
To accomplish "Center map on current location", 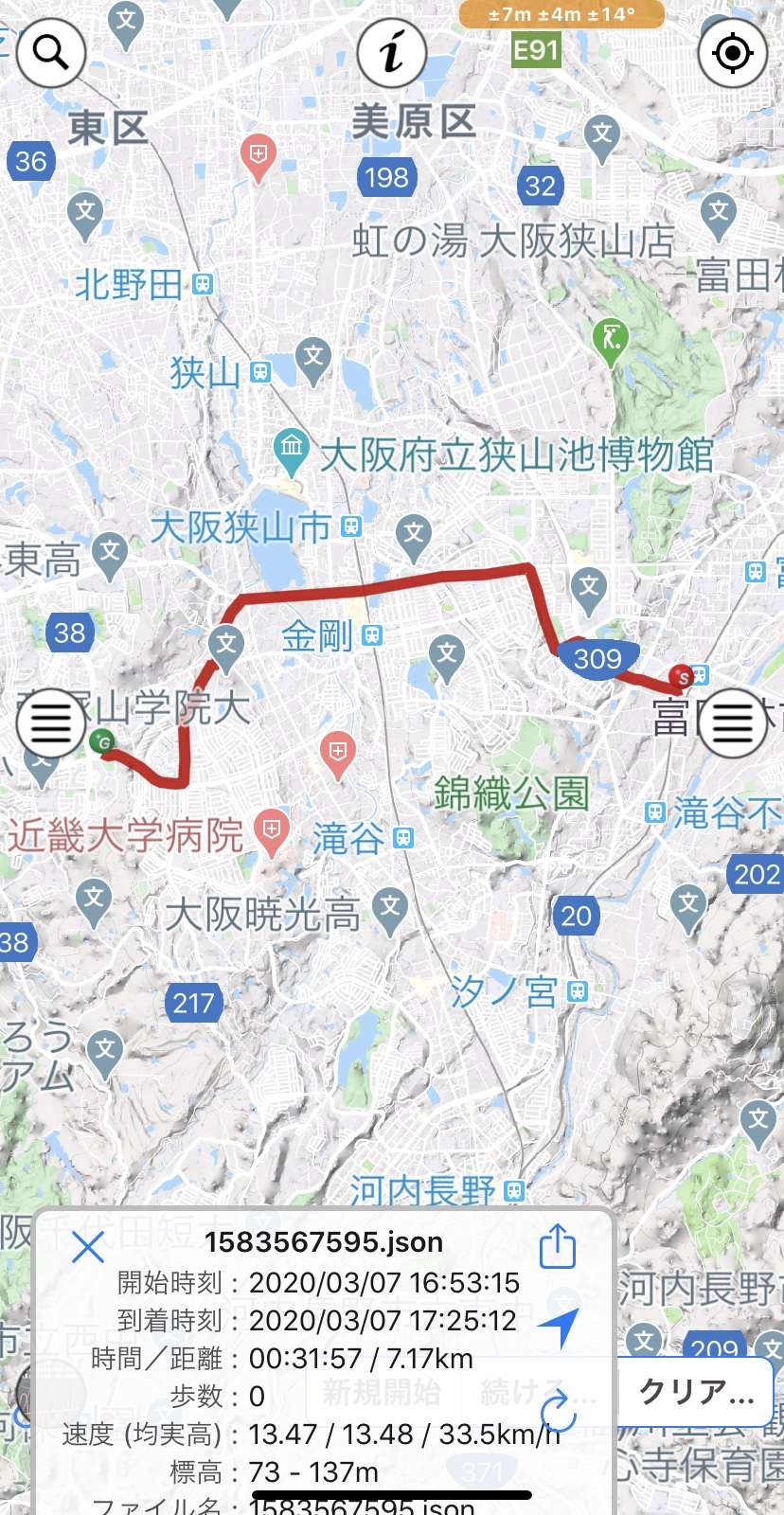I will click(732, 52).
